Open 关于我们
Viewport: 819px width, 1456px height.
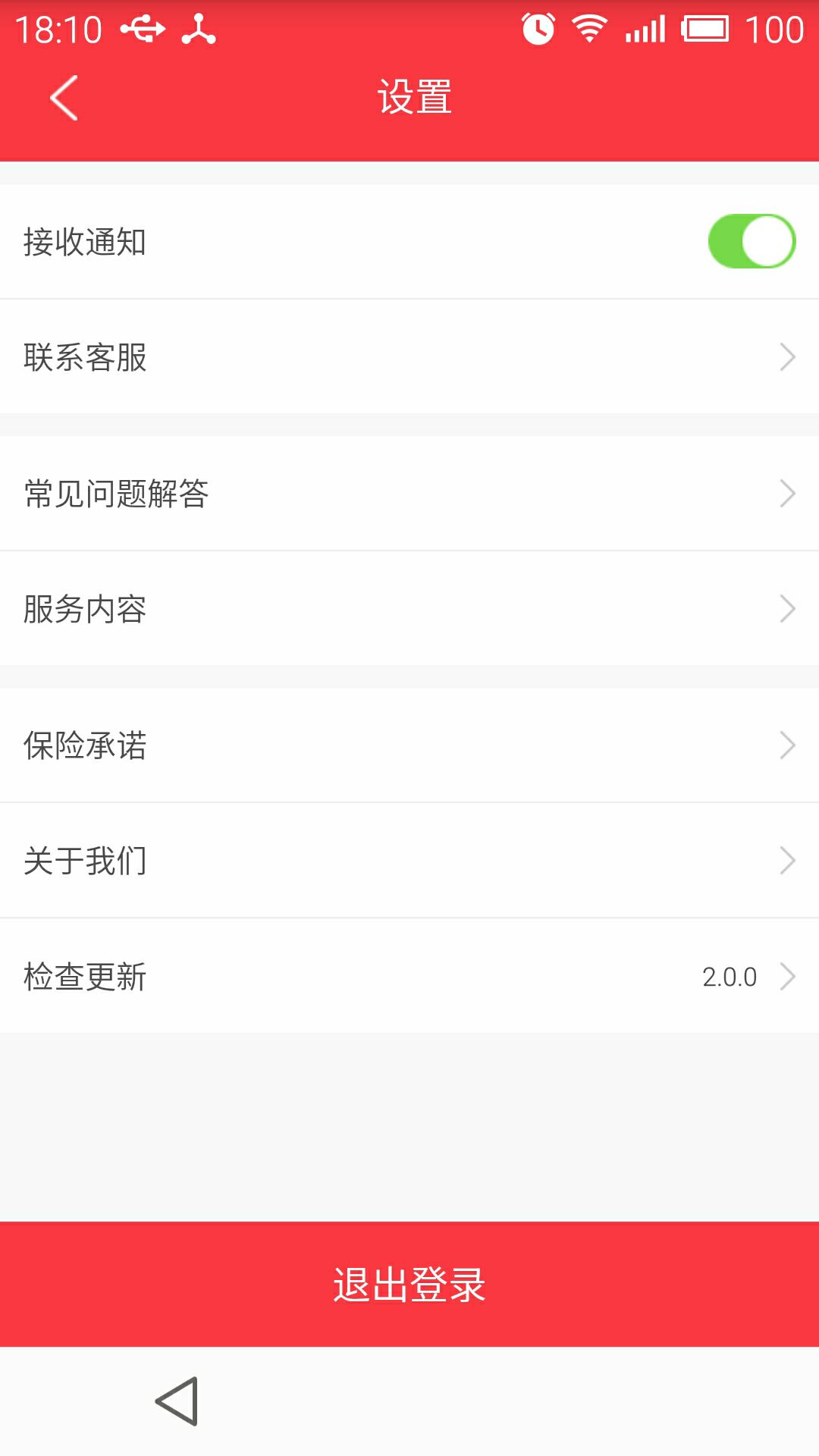coord(409,861)
